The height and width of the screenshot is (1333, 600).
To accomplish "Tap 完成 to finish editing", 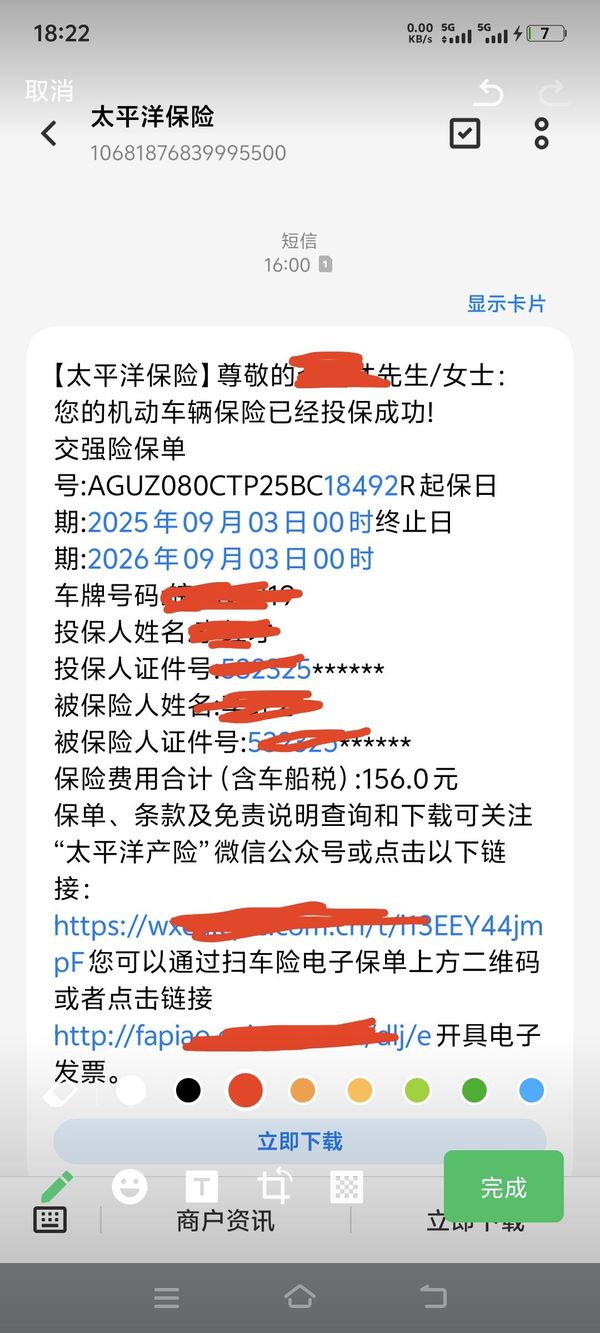I will coord(503,1187).
